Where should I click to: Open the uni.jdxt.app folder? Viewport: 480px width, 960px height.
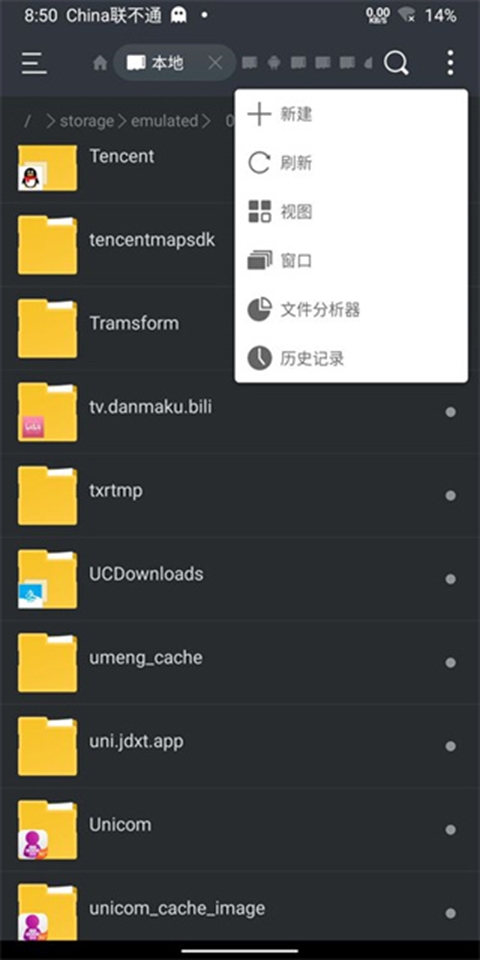click(x=240, y=746)
